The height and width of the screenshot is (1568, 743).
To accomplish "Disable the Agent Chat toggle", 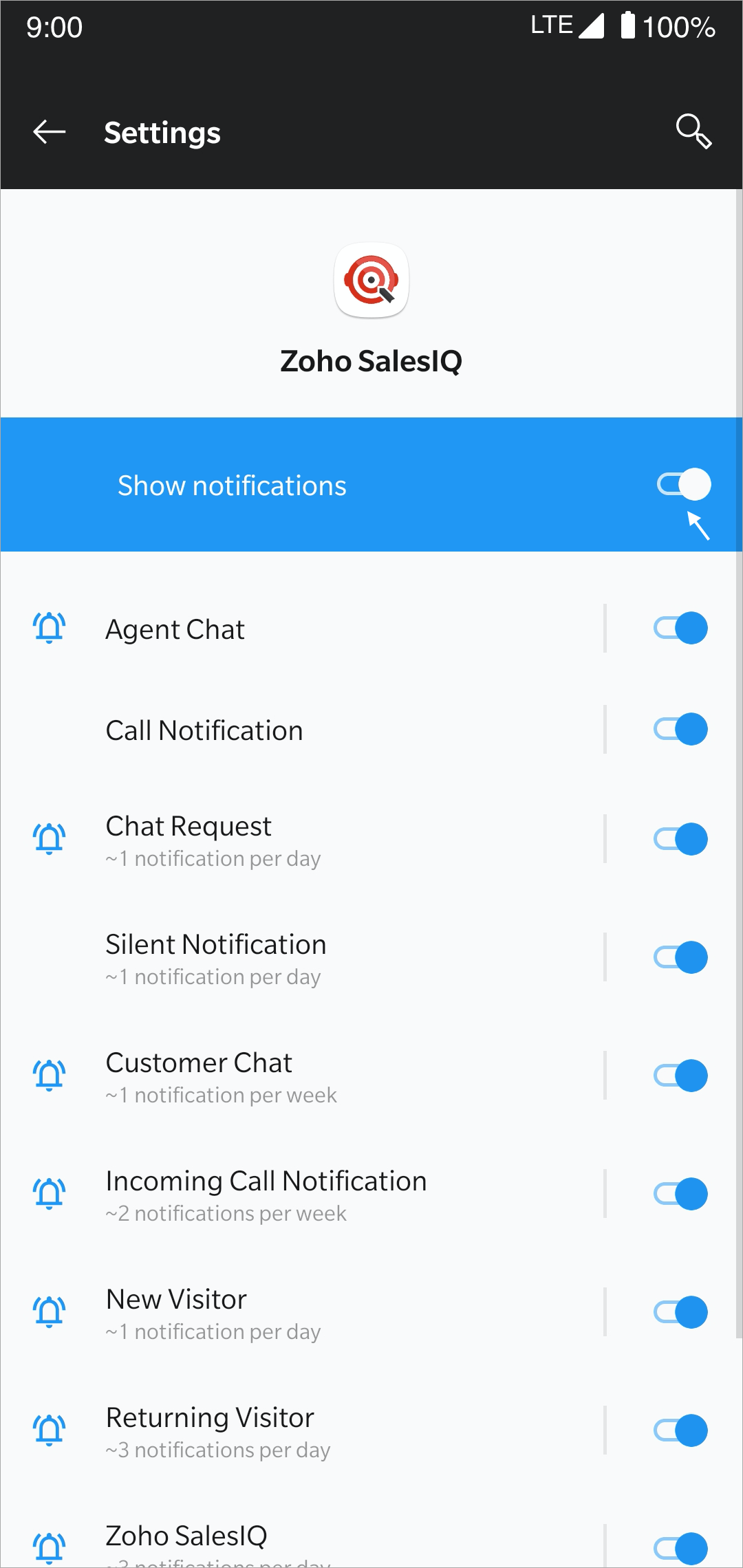I will point(680,628).
